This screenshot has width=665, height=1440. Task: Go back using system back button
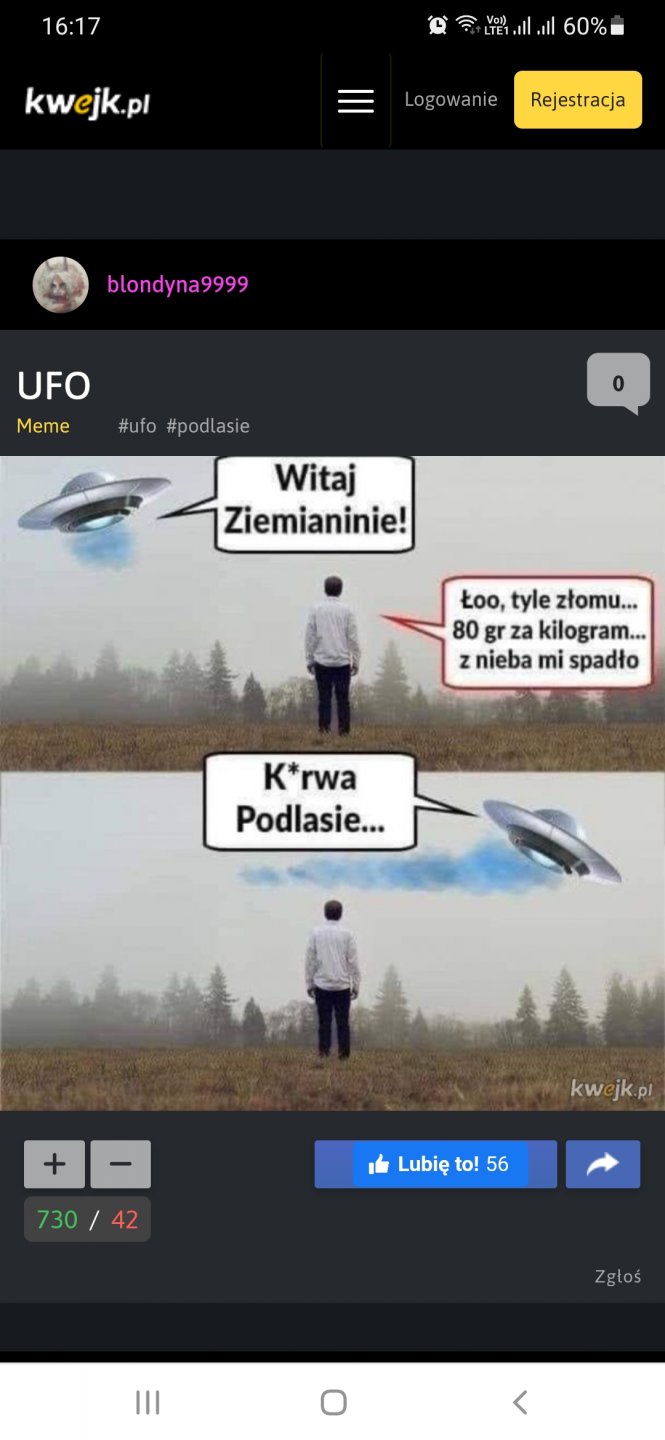[x=519, y=1402]
